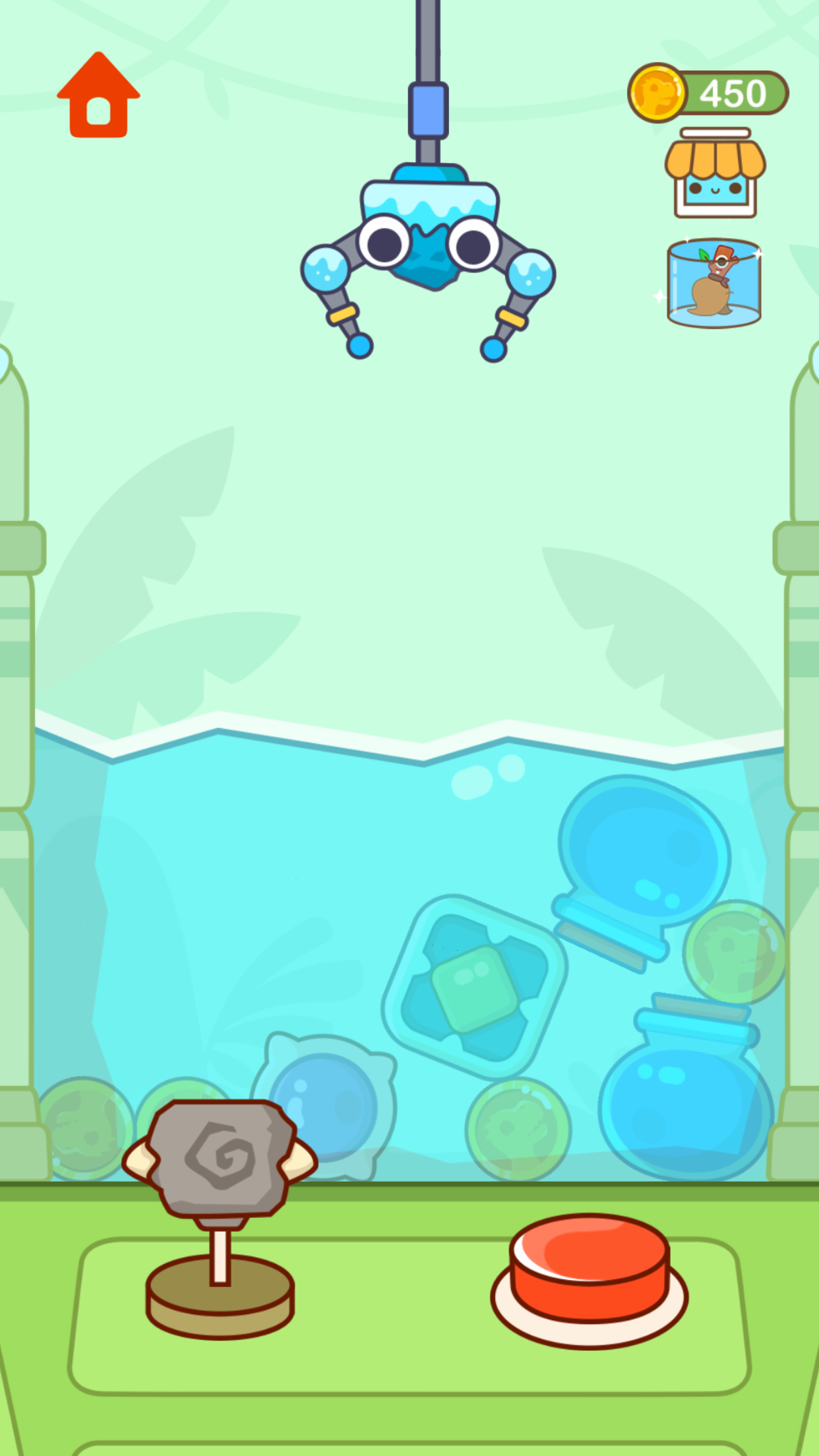Open the prize collection jar
Viewport: 819px width, 1456px height.
click(x=714, y=284)
